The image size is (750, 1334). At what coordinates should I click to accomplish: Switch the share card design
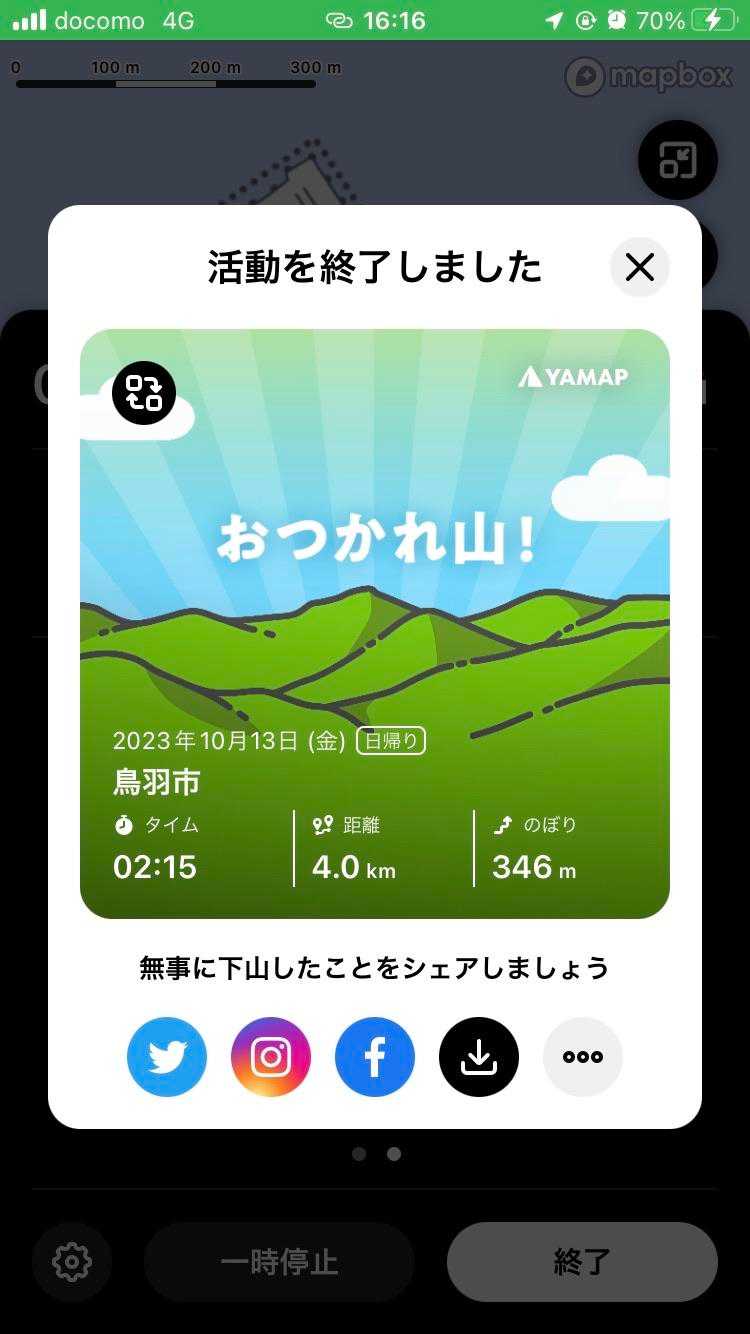click(144, 393)
